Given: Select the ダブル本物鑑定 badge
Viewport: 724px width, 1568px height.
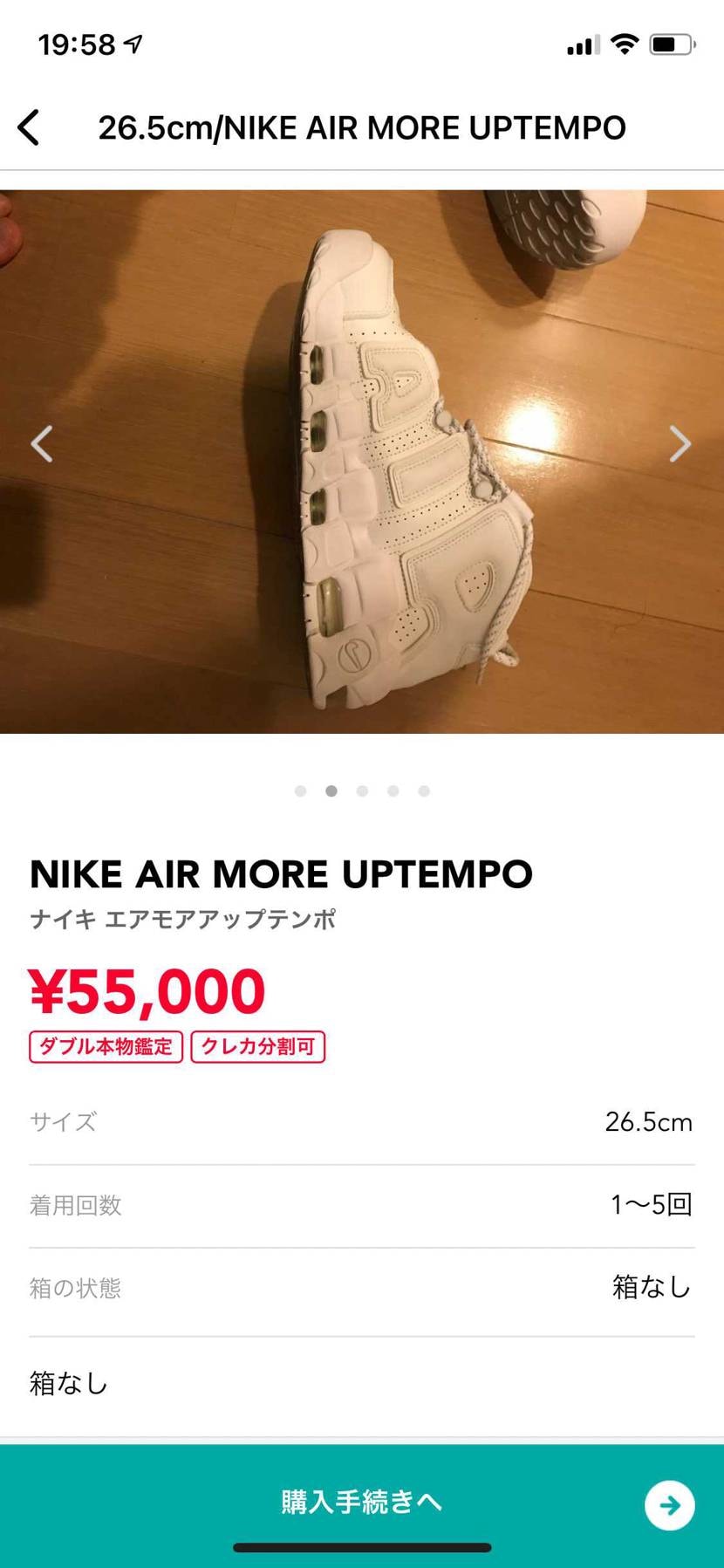Looking at the screenshot, I should point(105,1046).
